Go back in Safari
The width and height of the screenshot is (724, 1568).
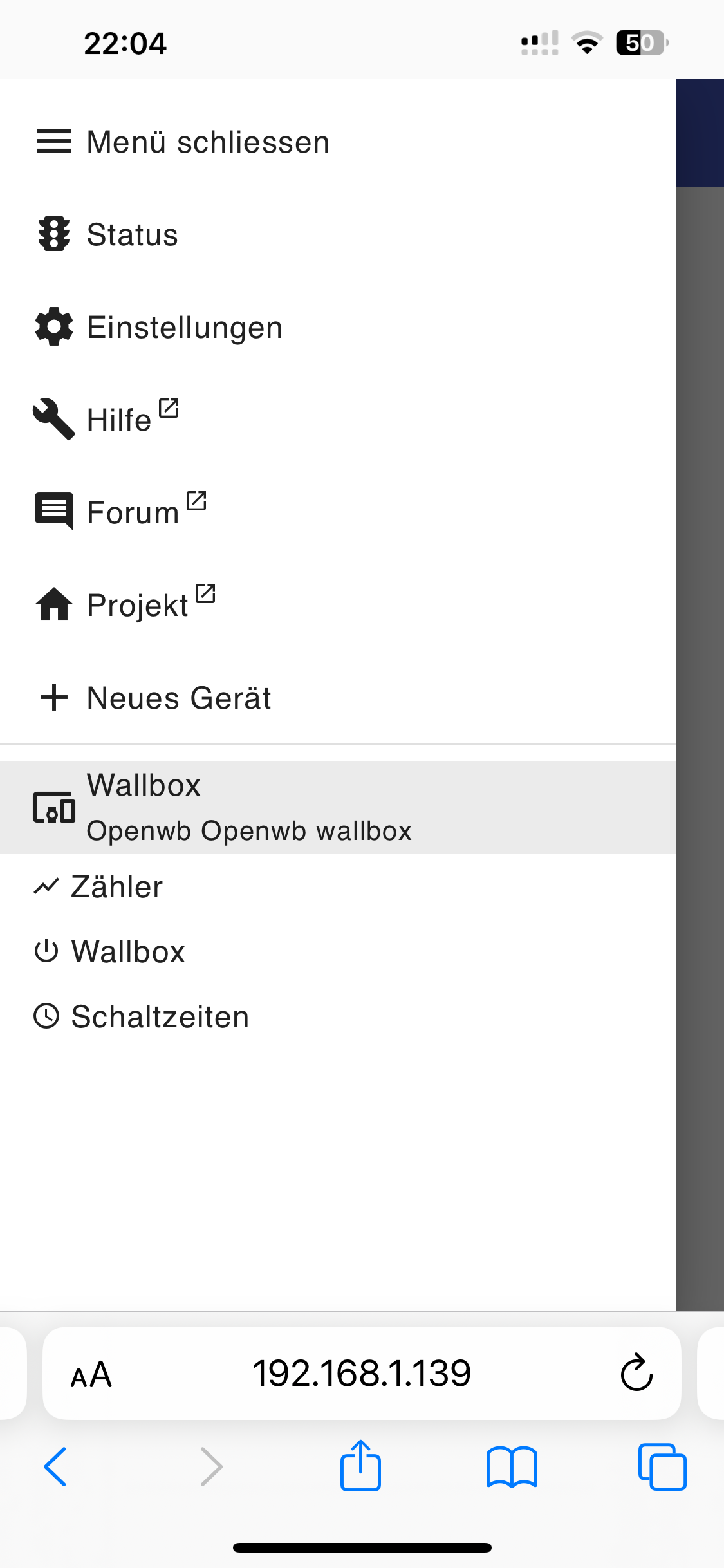point(55,1466)
